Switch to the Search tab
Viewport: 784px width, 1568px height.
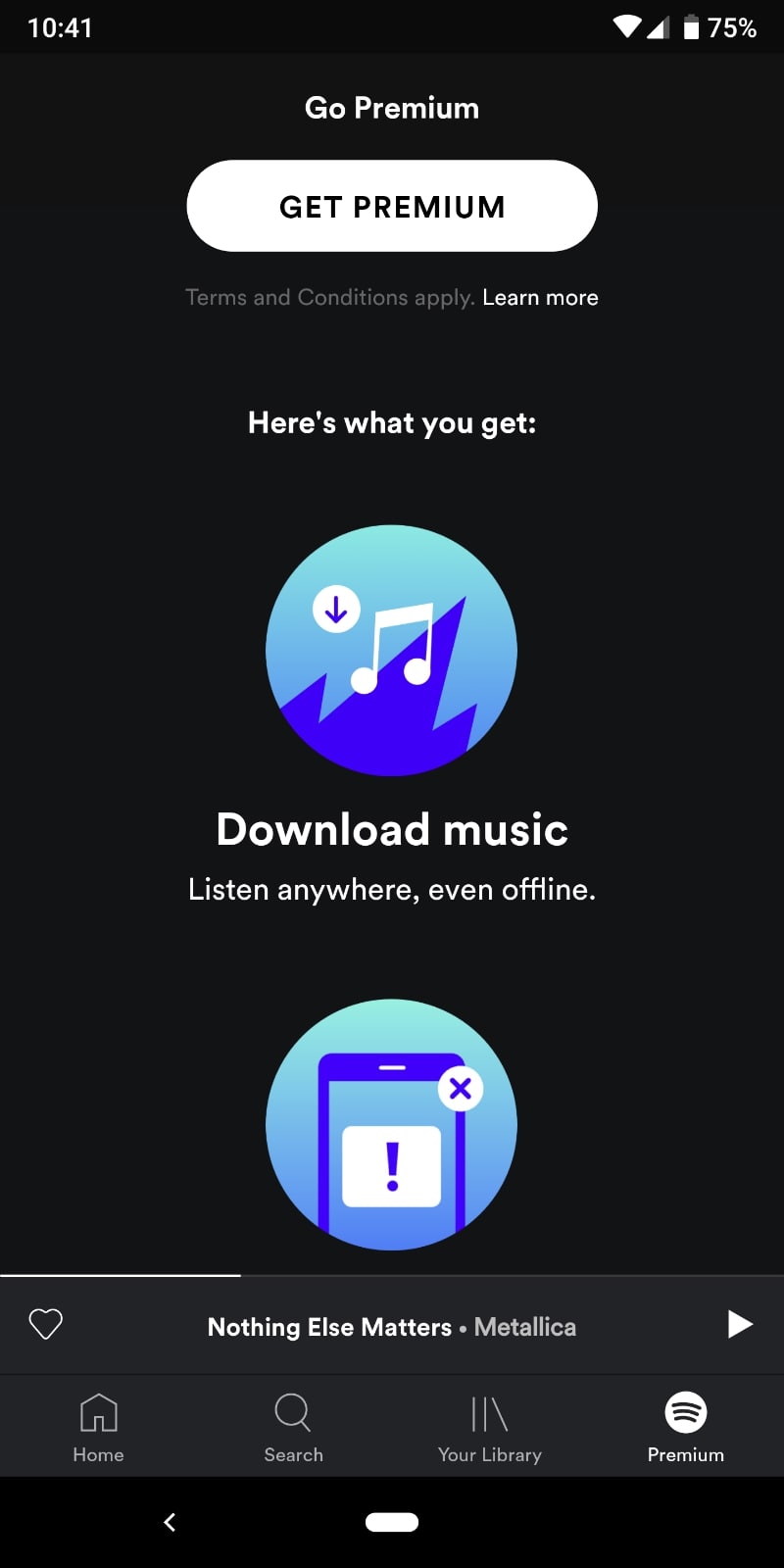point(293,1428)
